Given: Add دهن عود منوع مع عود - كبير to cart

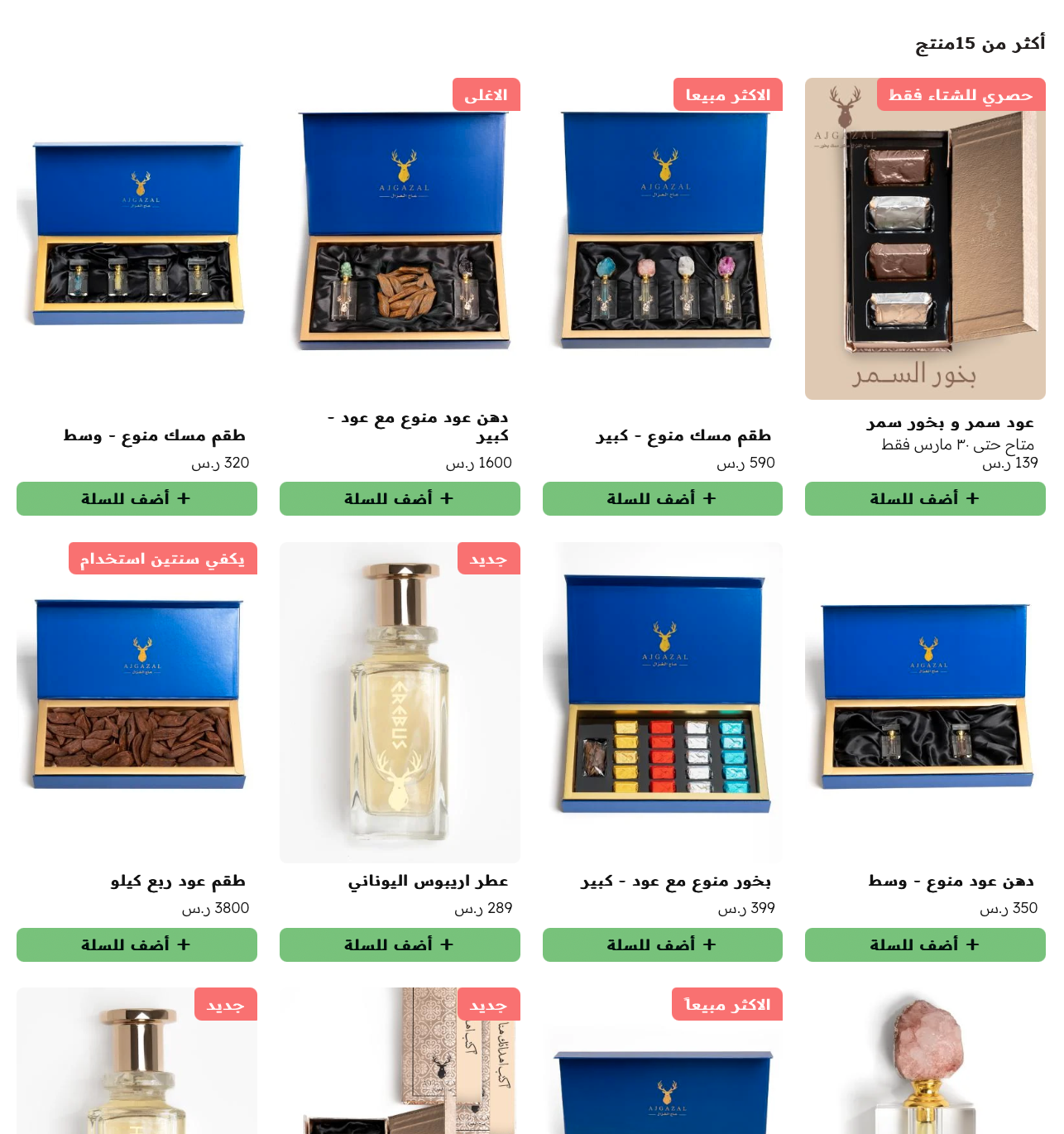Looking at the screenshot, I should click(x=400, y=498).
